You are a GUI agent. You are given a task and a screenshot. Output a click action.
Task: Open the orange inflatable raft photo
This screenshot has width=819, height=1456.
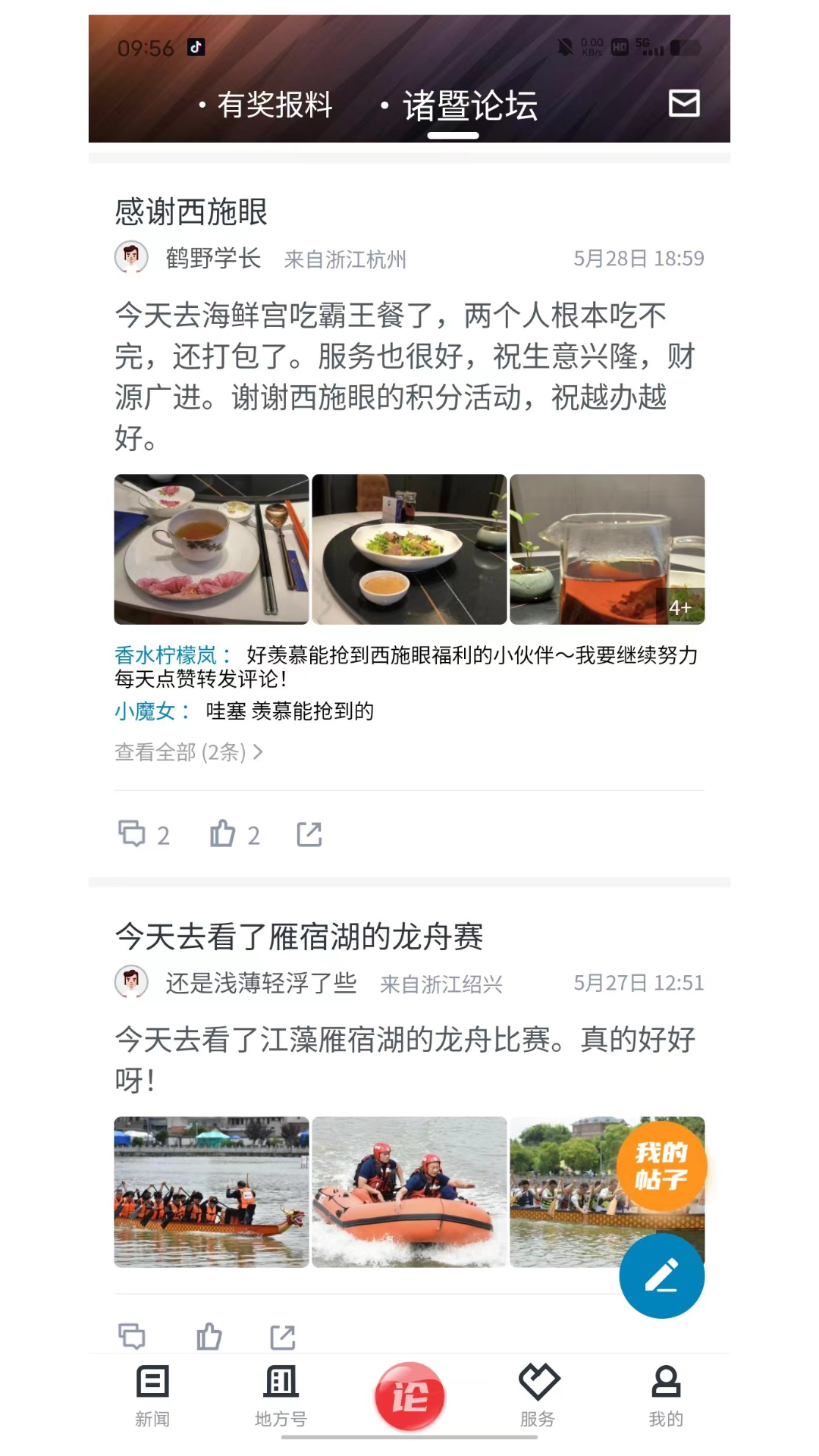(x=409, y=1191)
